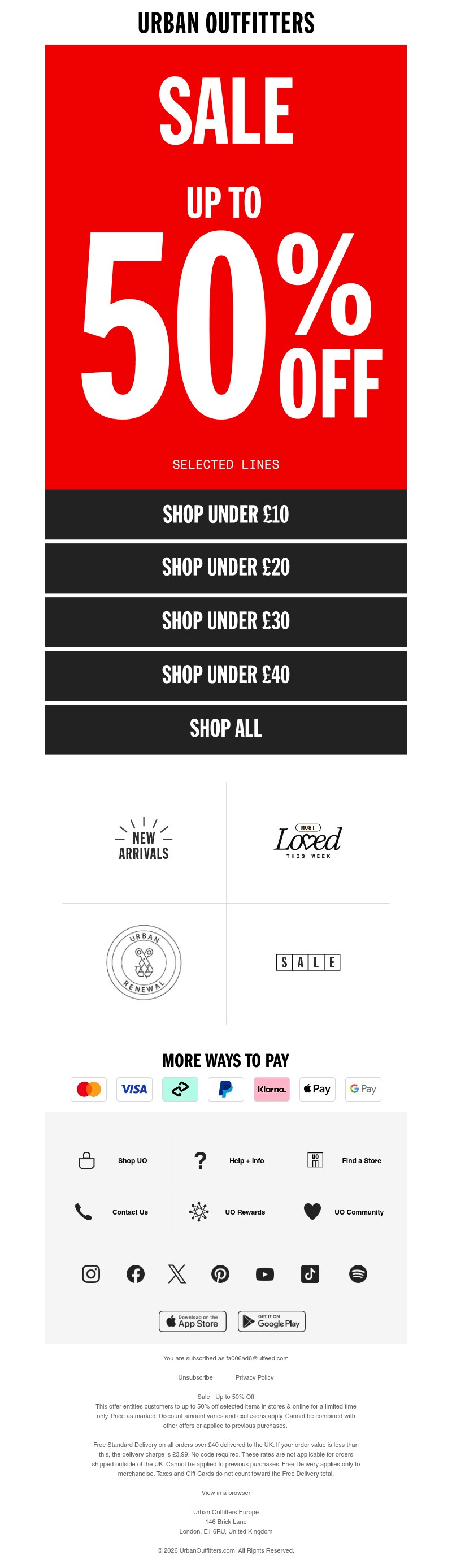Select the Shop Under £30 banner

(225, 621)
